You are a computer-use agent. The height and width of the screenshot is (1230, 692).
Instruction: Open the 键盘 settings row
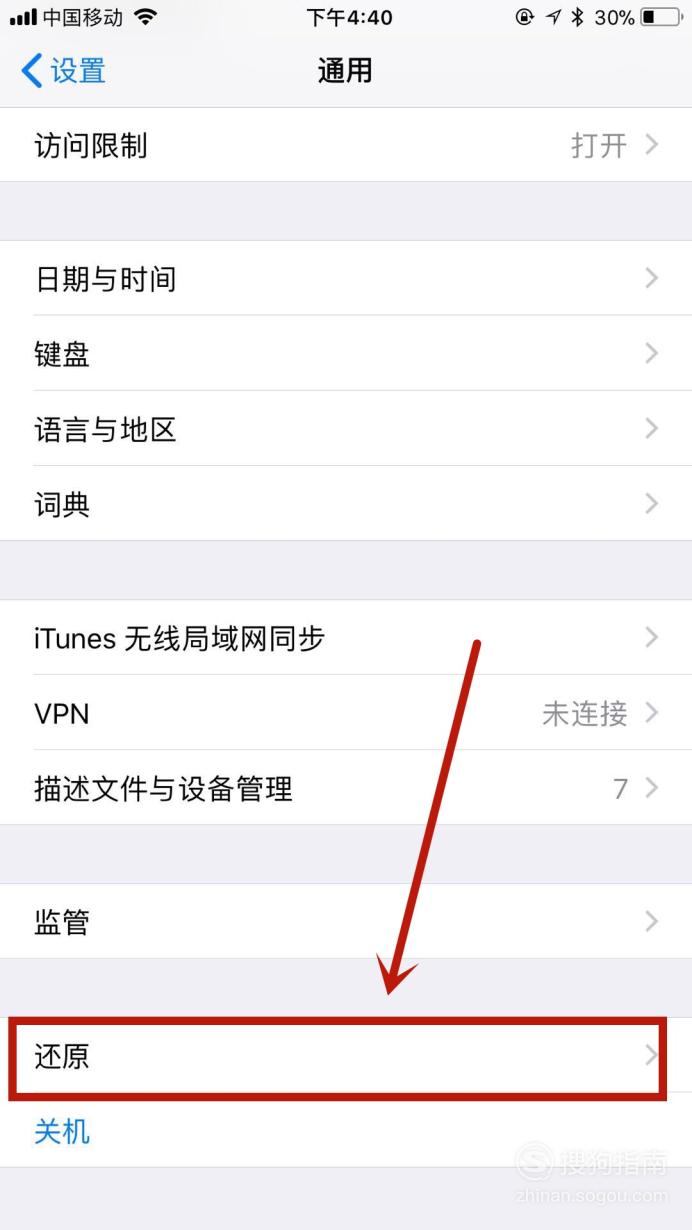[x=346, y=353]
